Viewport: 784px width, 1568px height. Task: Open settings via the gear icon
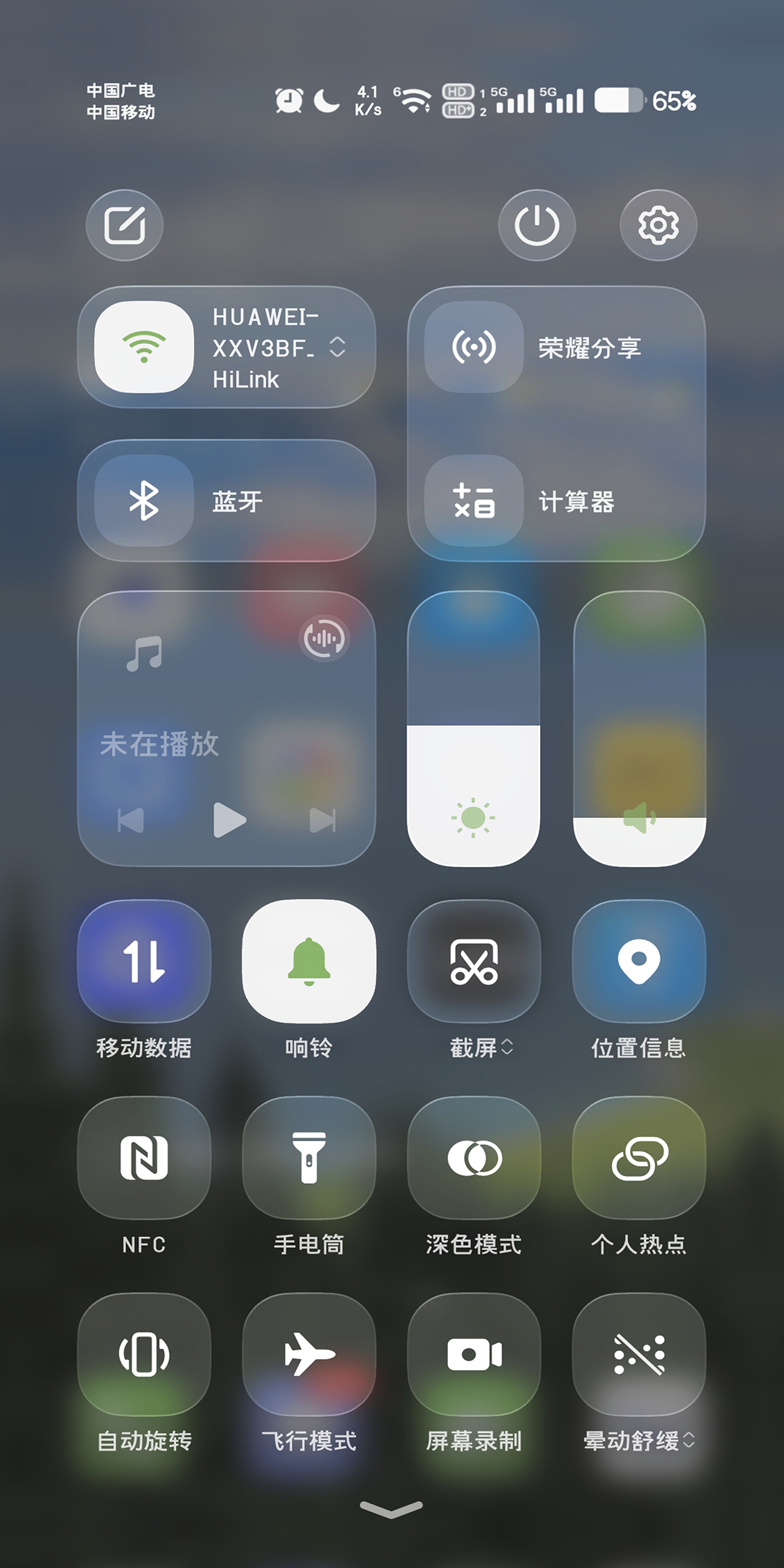tap(658, 225)
